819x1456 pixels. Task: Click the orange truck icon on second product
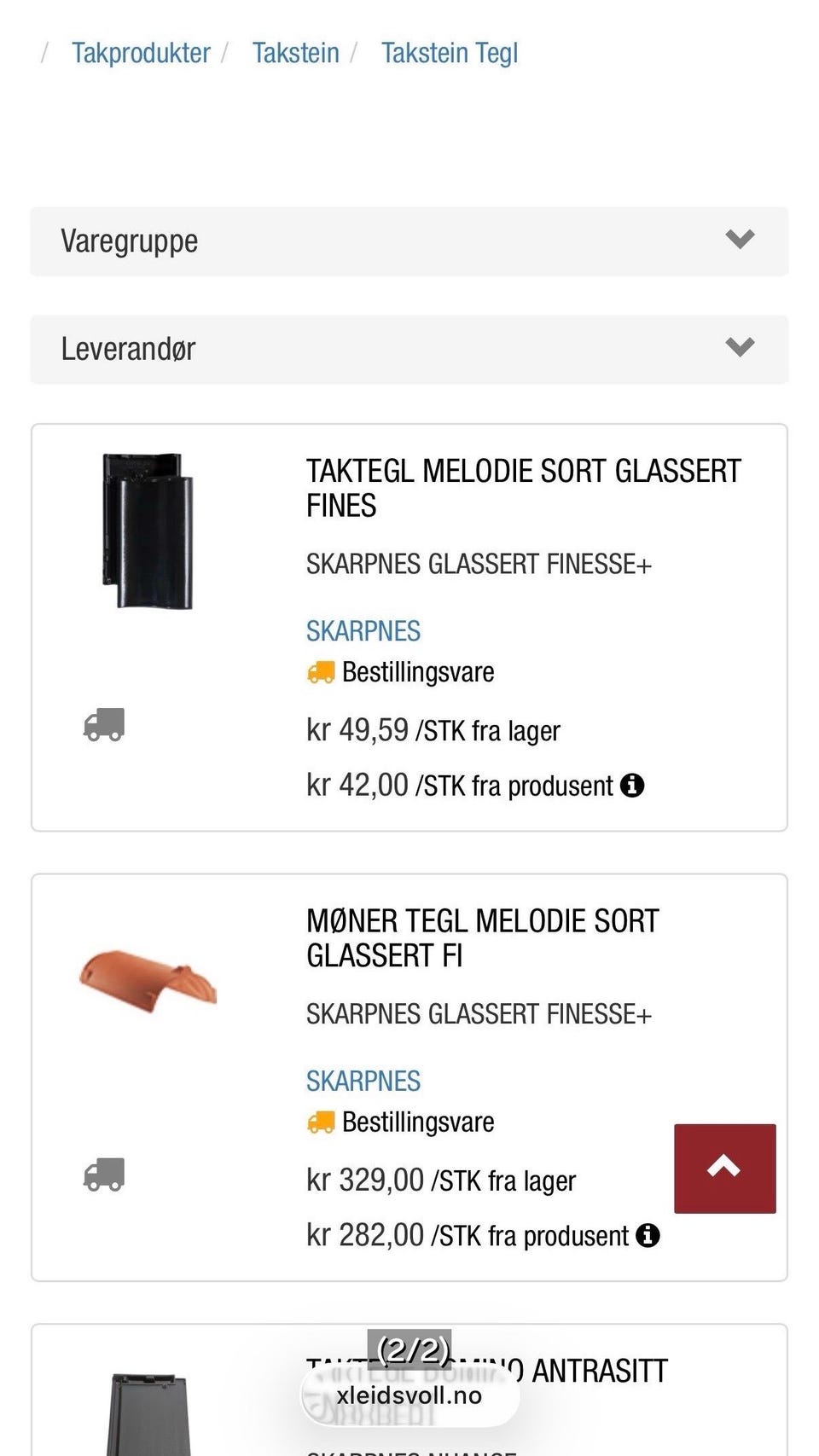[319, 1122]
